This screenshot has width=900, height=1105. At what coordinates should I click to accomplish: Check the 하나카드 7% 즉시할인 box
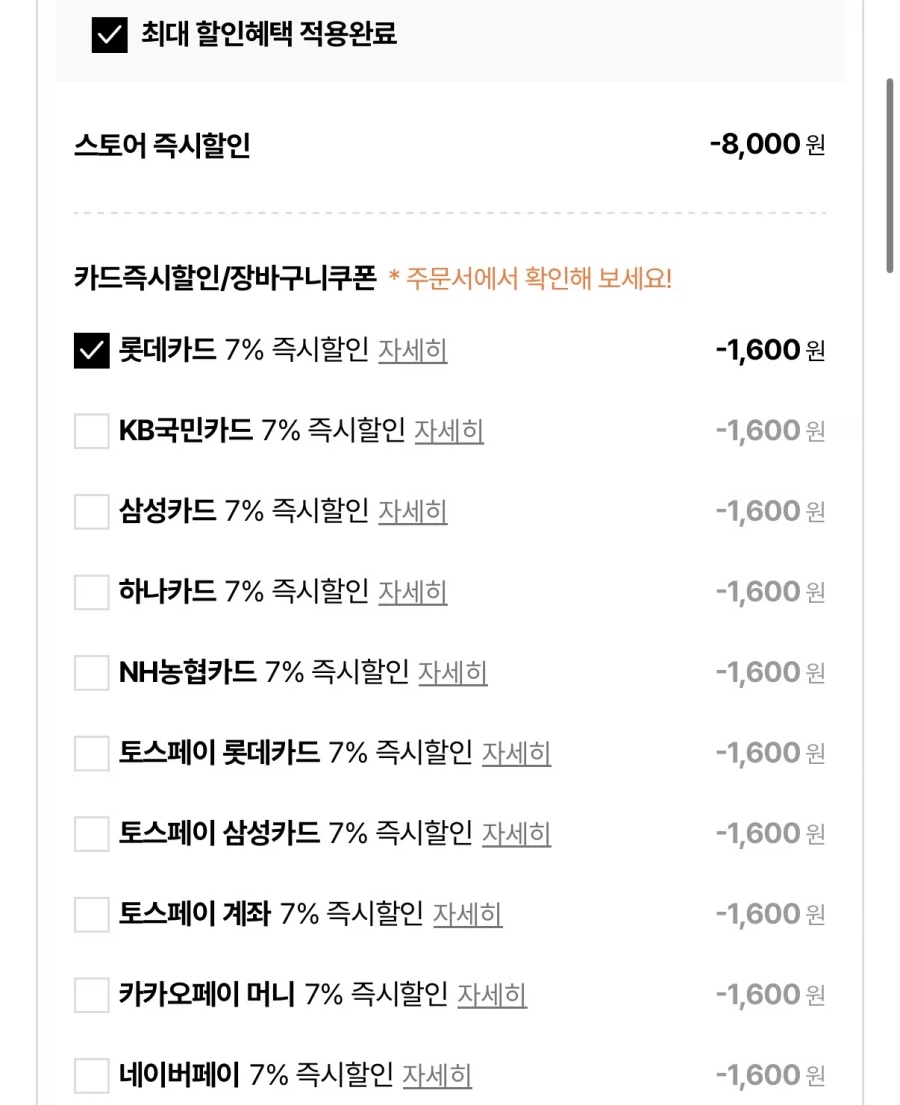pos(89,592)
